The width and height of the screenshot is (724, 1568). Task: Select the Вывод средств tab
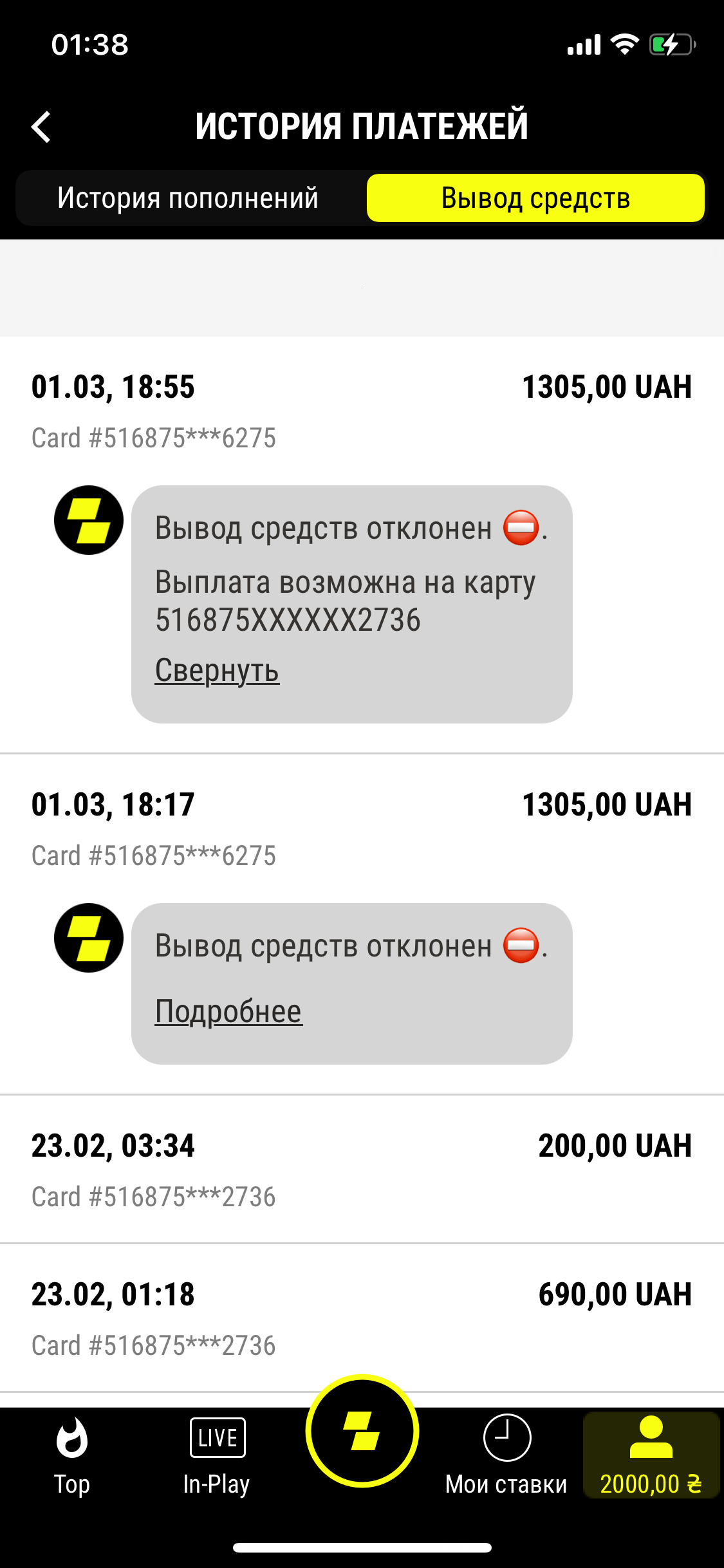pyautogui.click(x=535, y=198)
